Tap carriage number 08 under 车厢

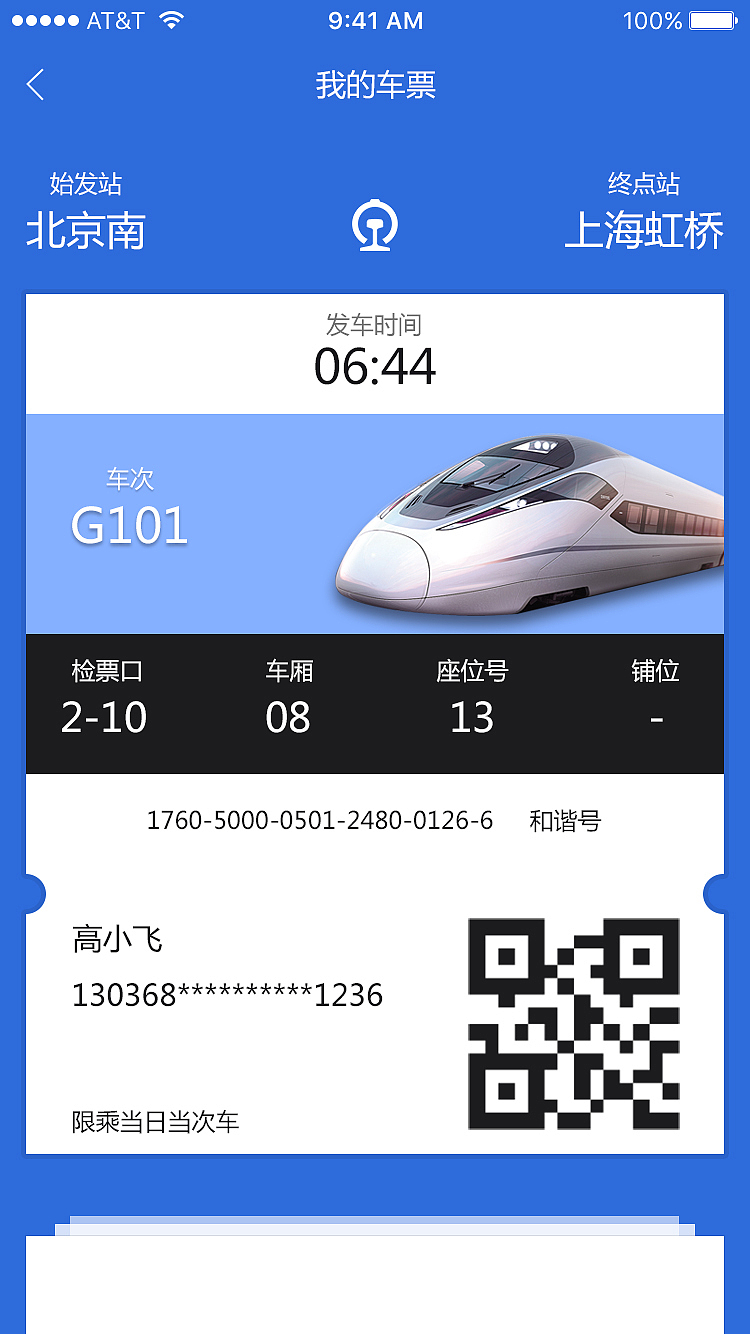tap(288, 718)
